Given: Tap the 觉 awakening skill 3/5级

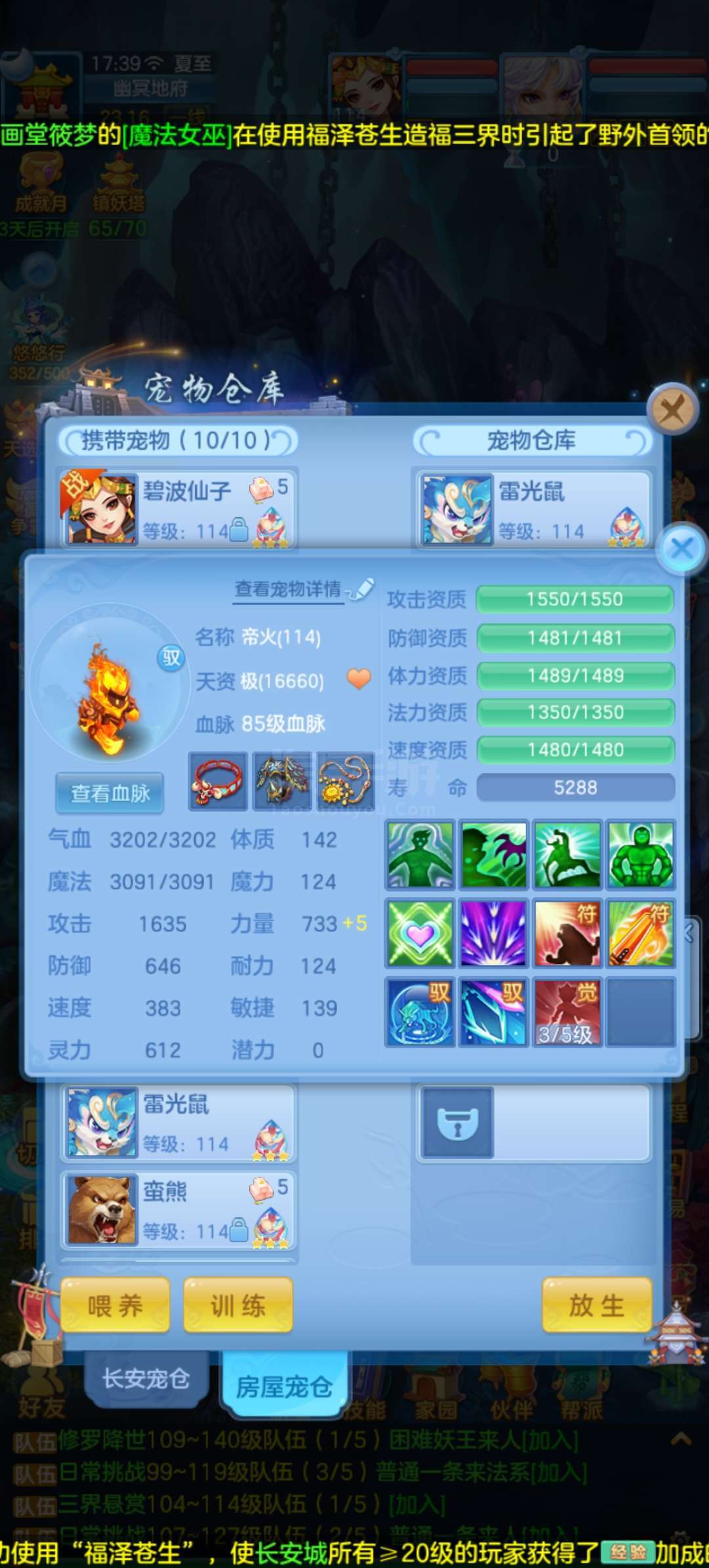Looking at the screenshot, I should [567, 1012].
